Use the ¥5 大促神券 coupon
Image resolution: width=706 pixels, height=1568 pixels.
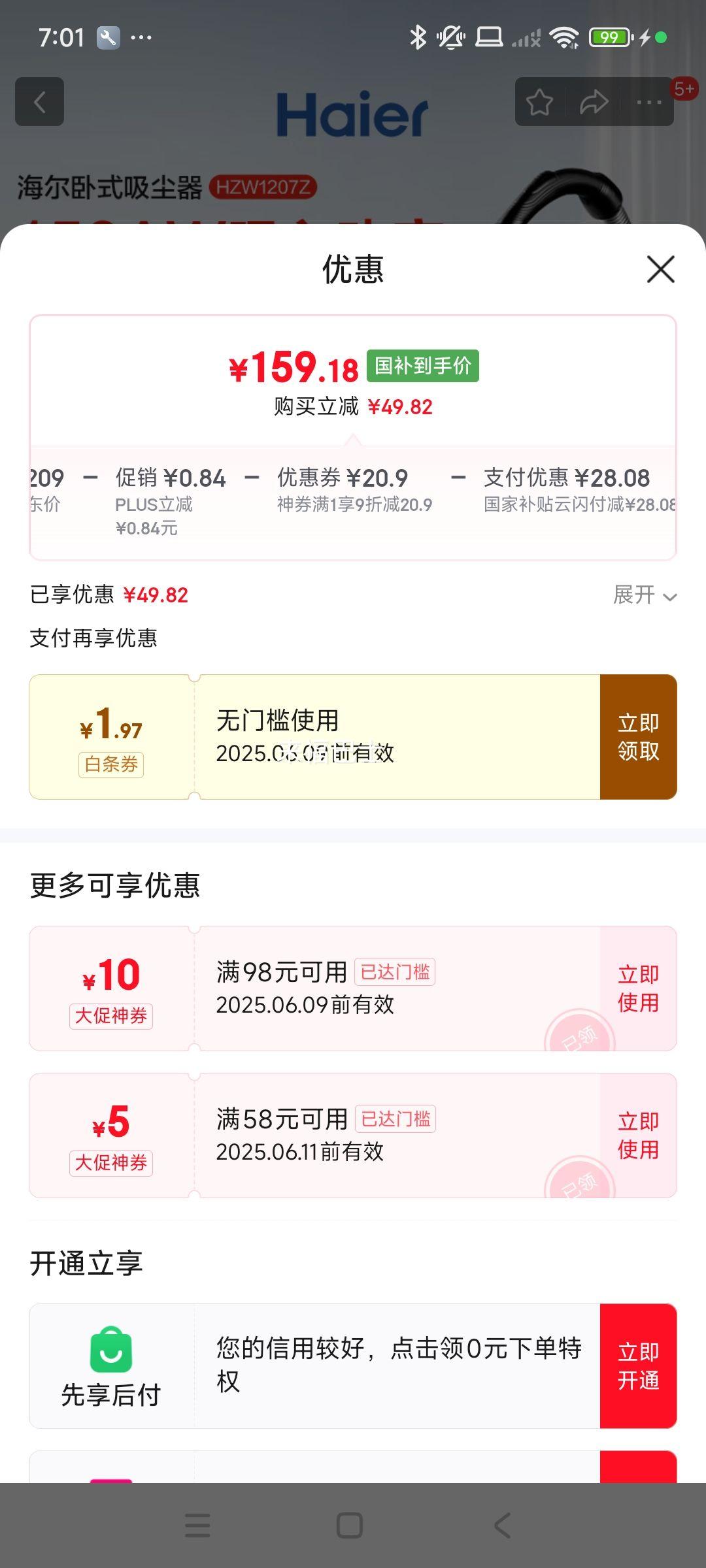[638, 1135]
